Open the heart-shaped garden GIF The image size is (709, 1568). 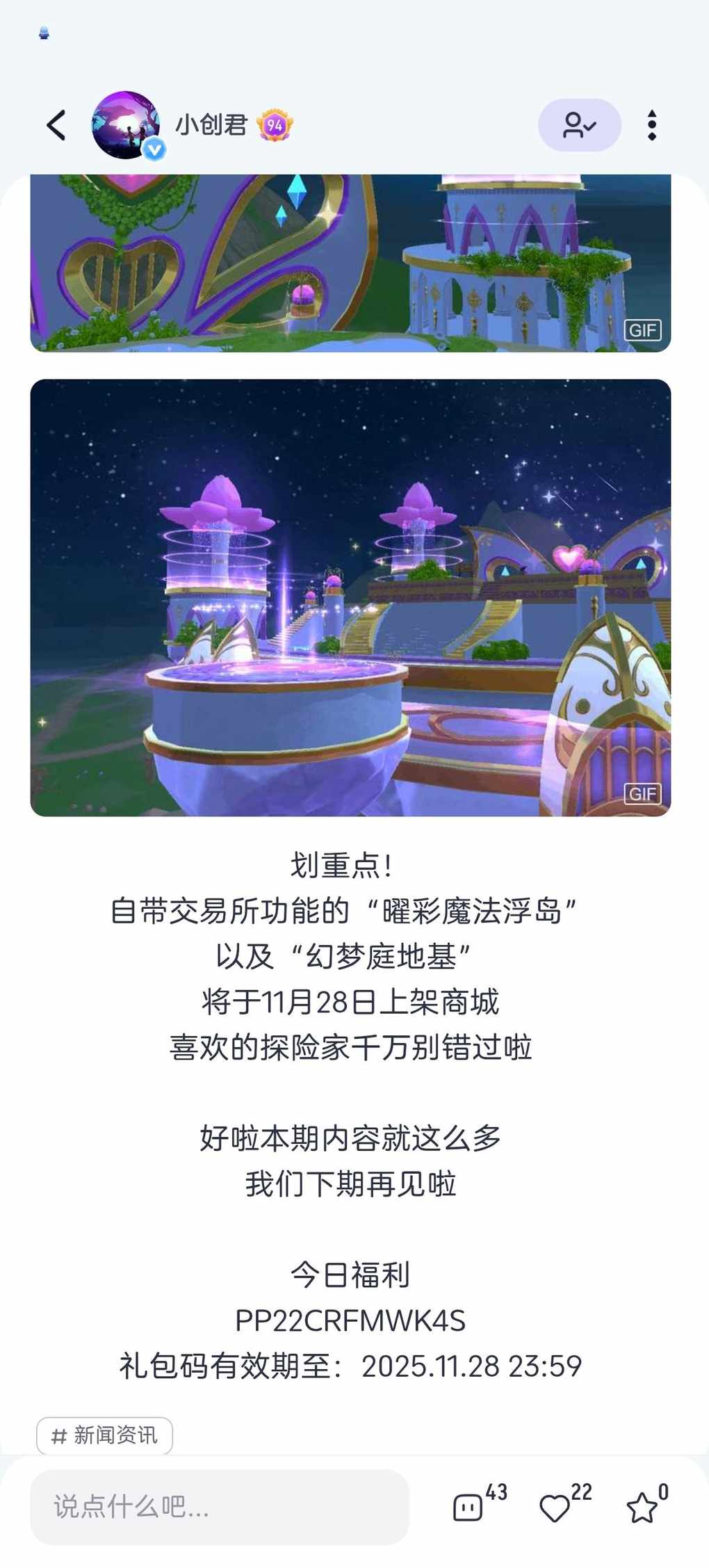[x=350, y=264]
